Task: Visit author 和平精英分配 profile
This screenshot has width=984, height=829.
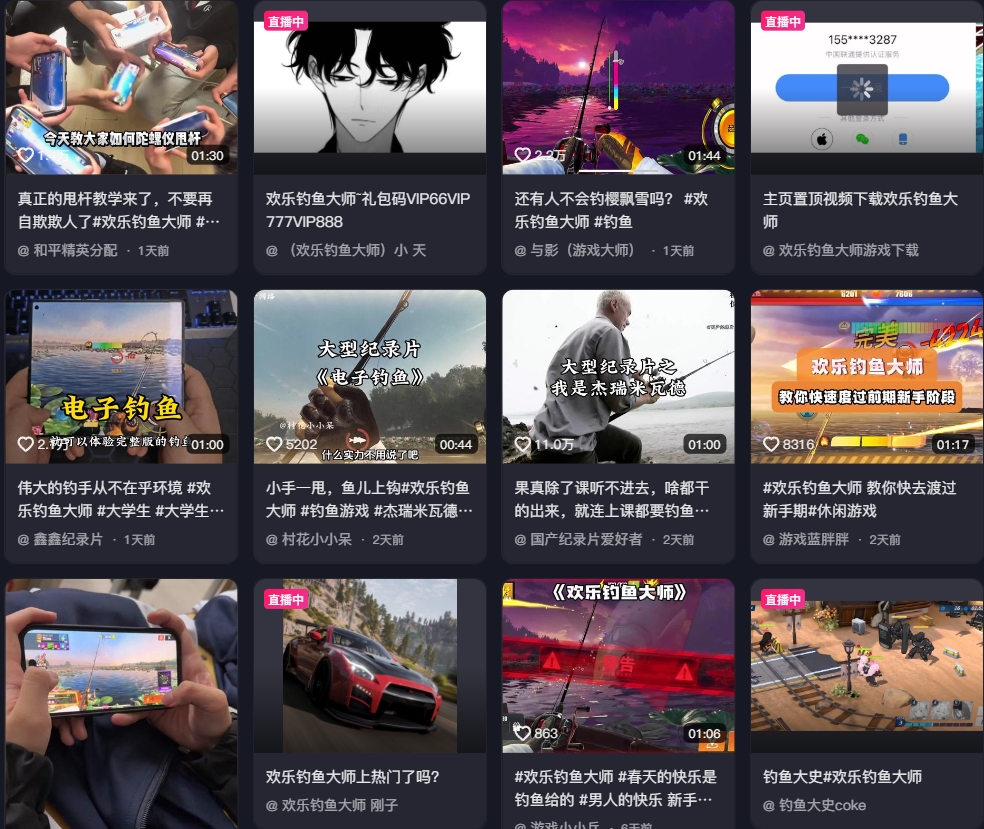Action: click(x=74, y=250)
